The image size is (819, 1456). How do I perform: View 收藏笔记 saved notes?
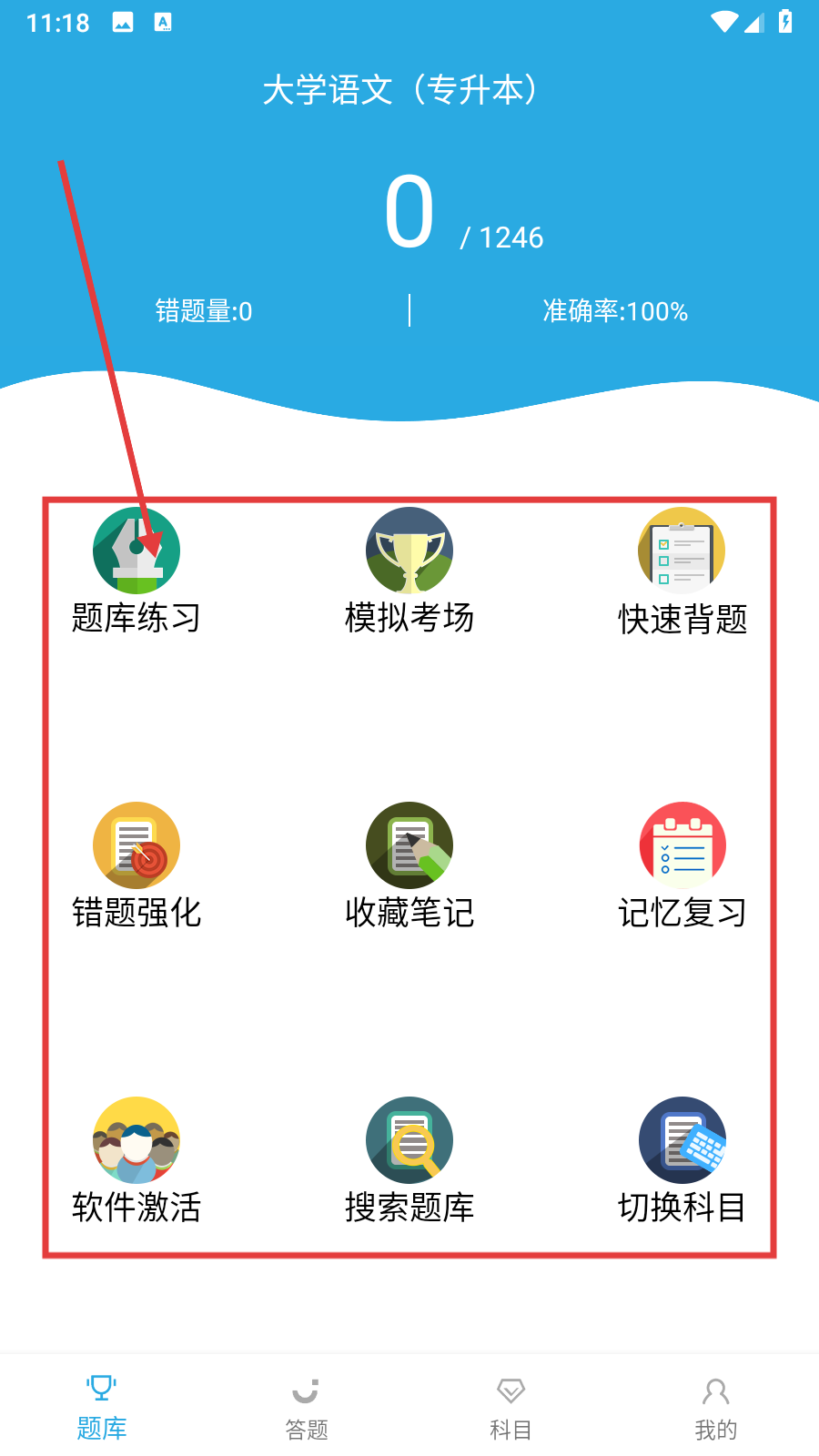[409, 866]
